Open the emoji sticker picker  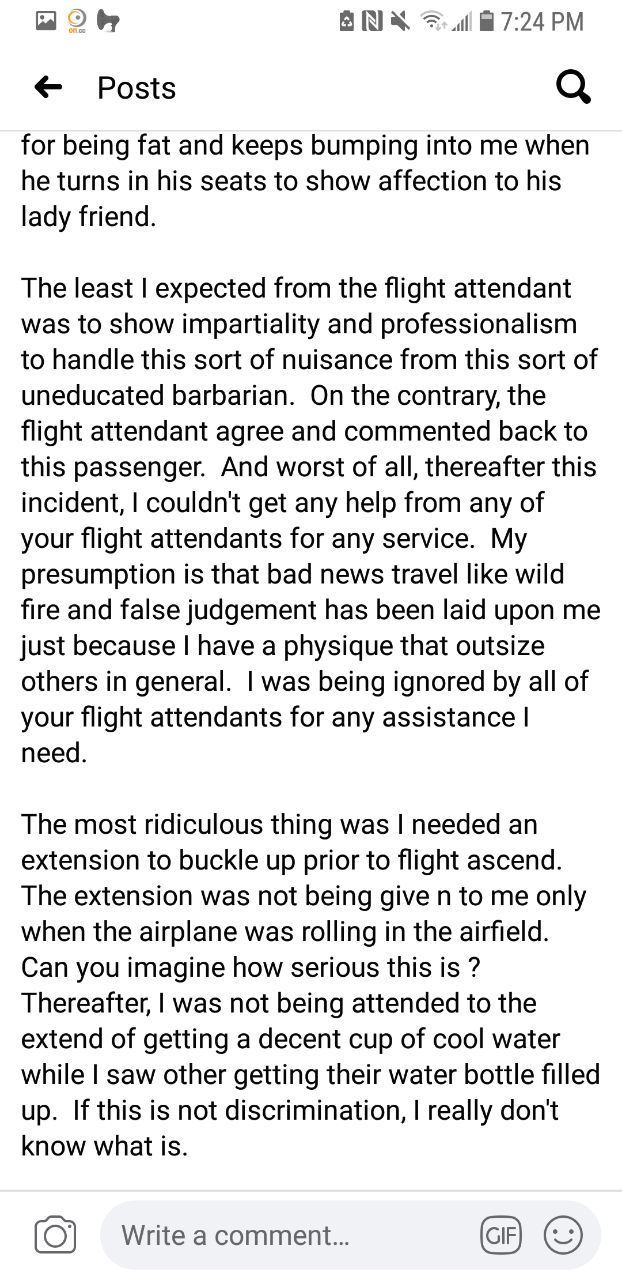tap(563, 1235)
